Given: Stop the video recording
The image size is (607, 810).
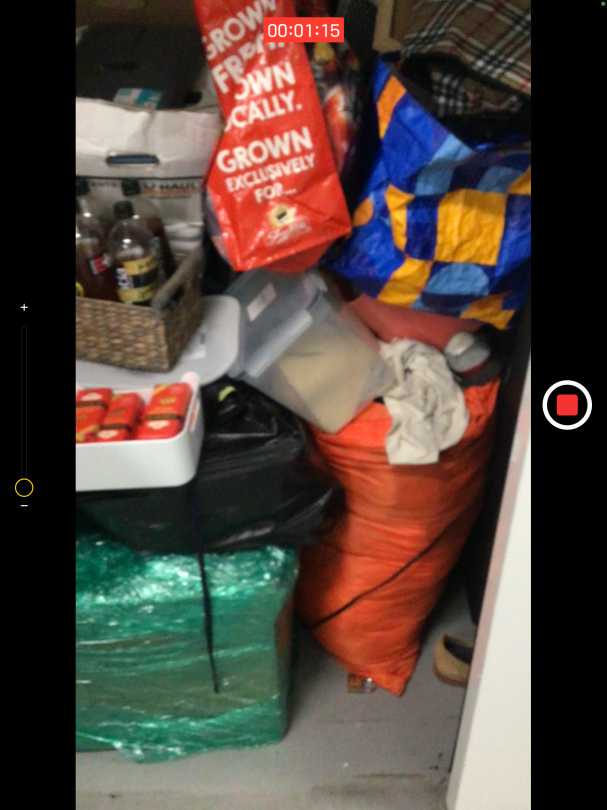Looking at the screenshot, I should click(x=567, y=405).
